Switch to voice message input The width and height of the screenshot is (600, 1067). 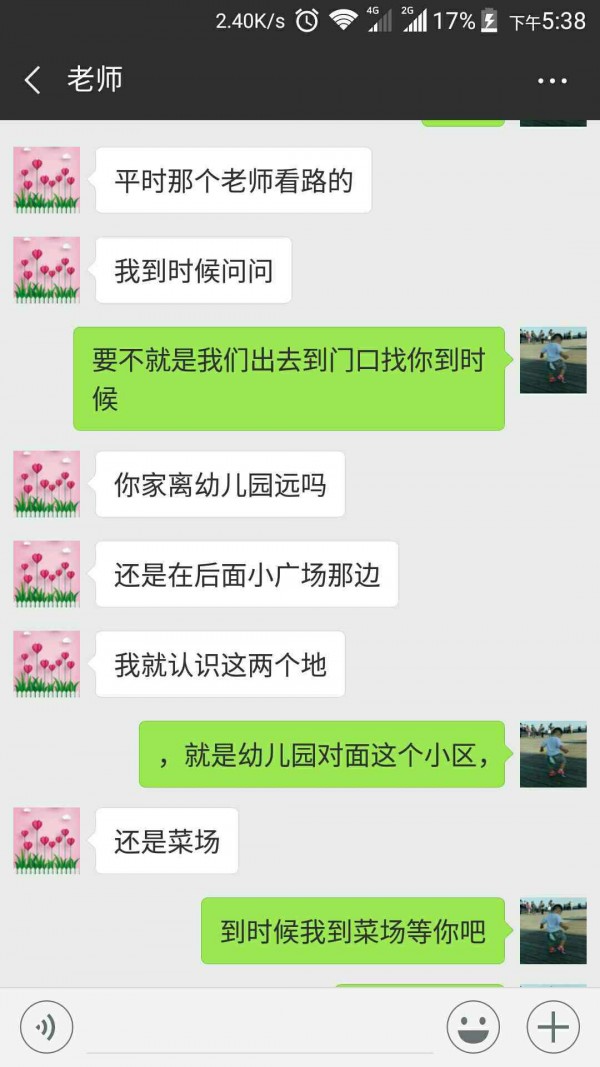coord(46,1027)
